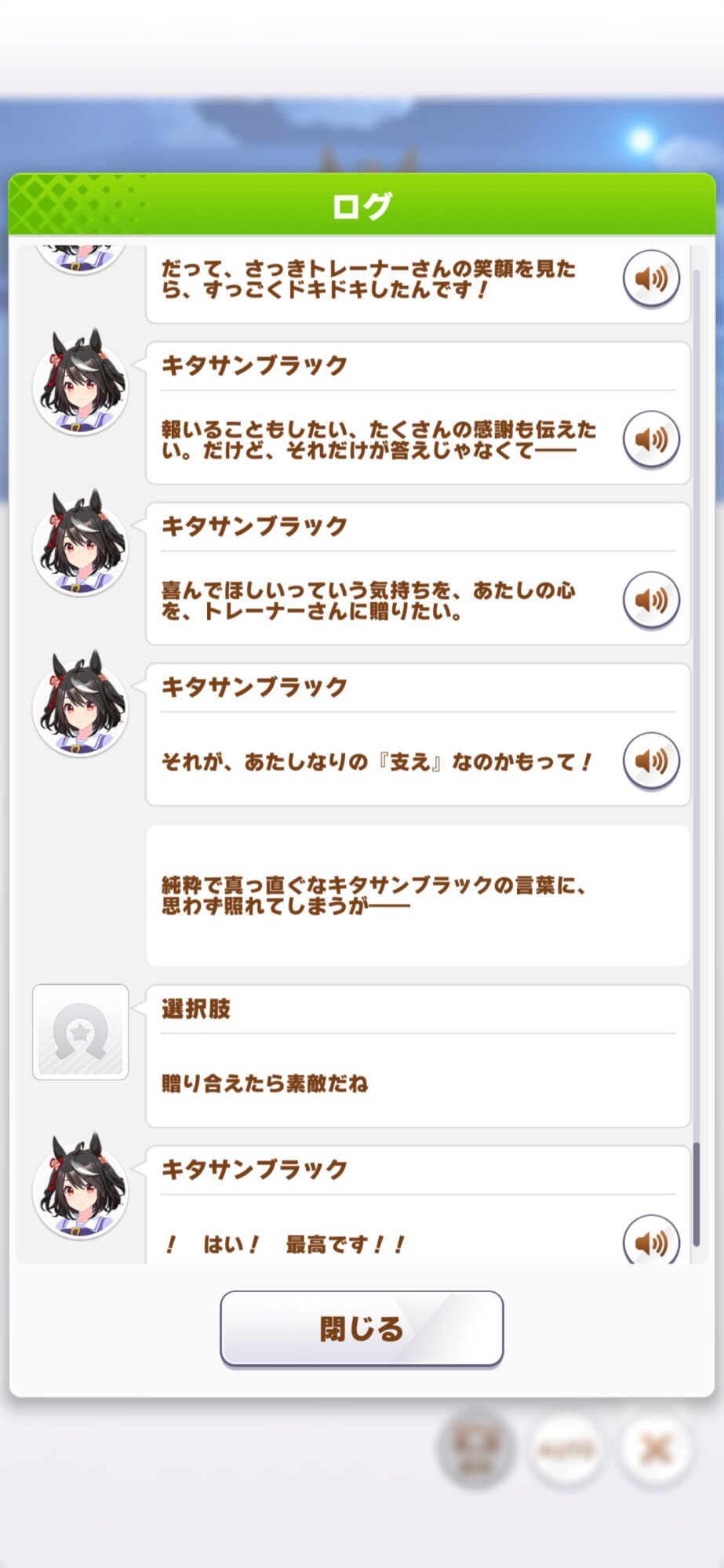
Task: Play voice for '喜んでほしいっていう気持ち' line
Action: click(x=651, y=600)
